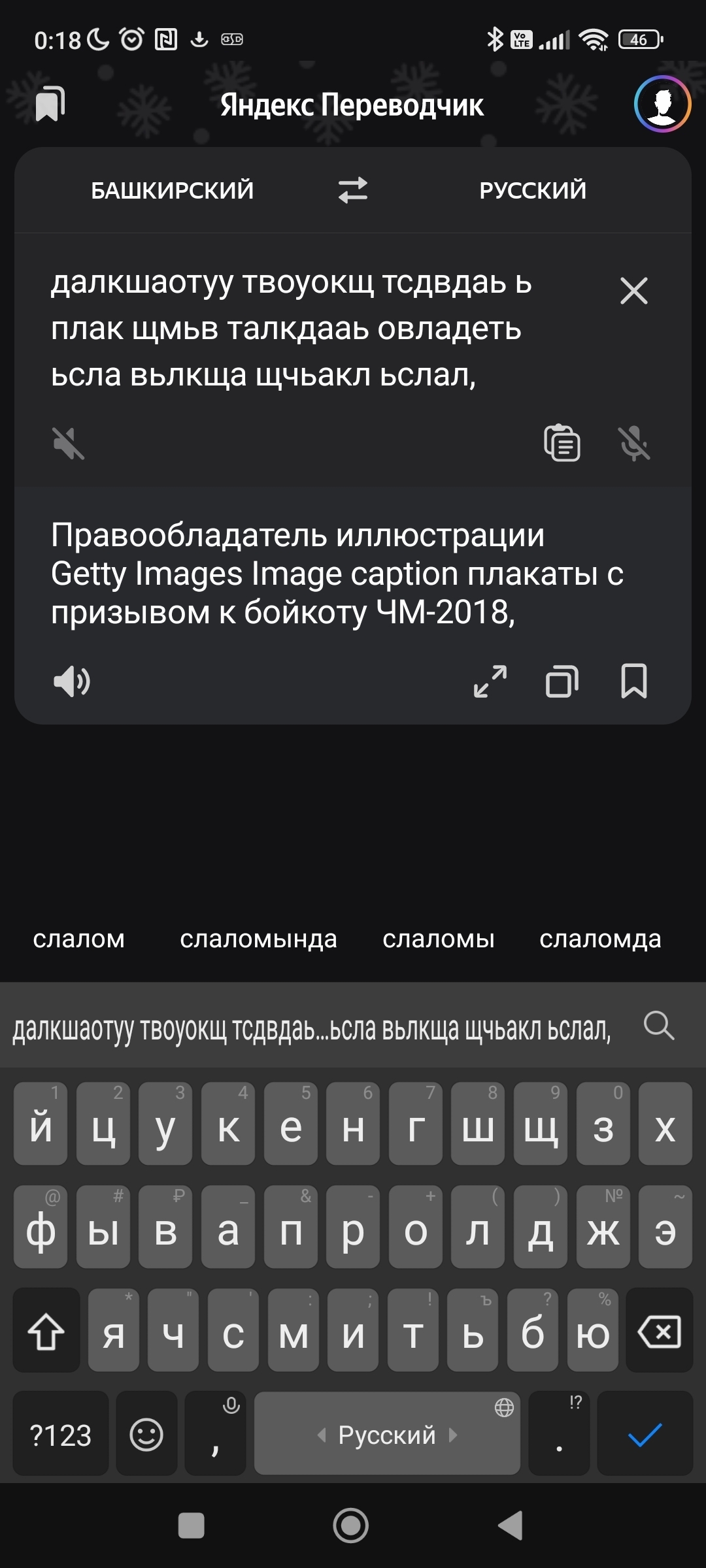Change source language Башкирский
The image size is (706, 1568).
pyautogui.click(x=172, y=191)
